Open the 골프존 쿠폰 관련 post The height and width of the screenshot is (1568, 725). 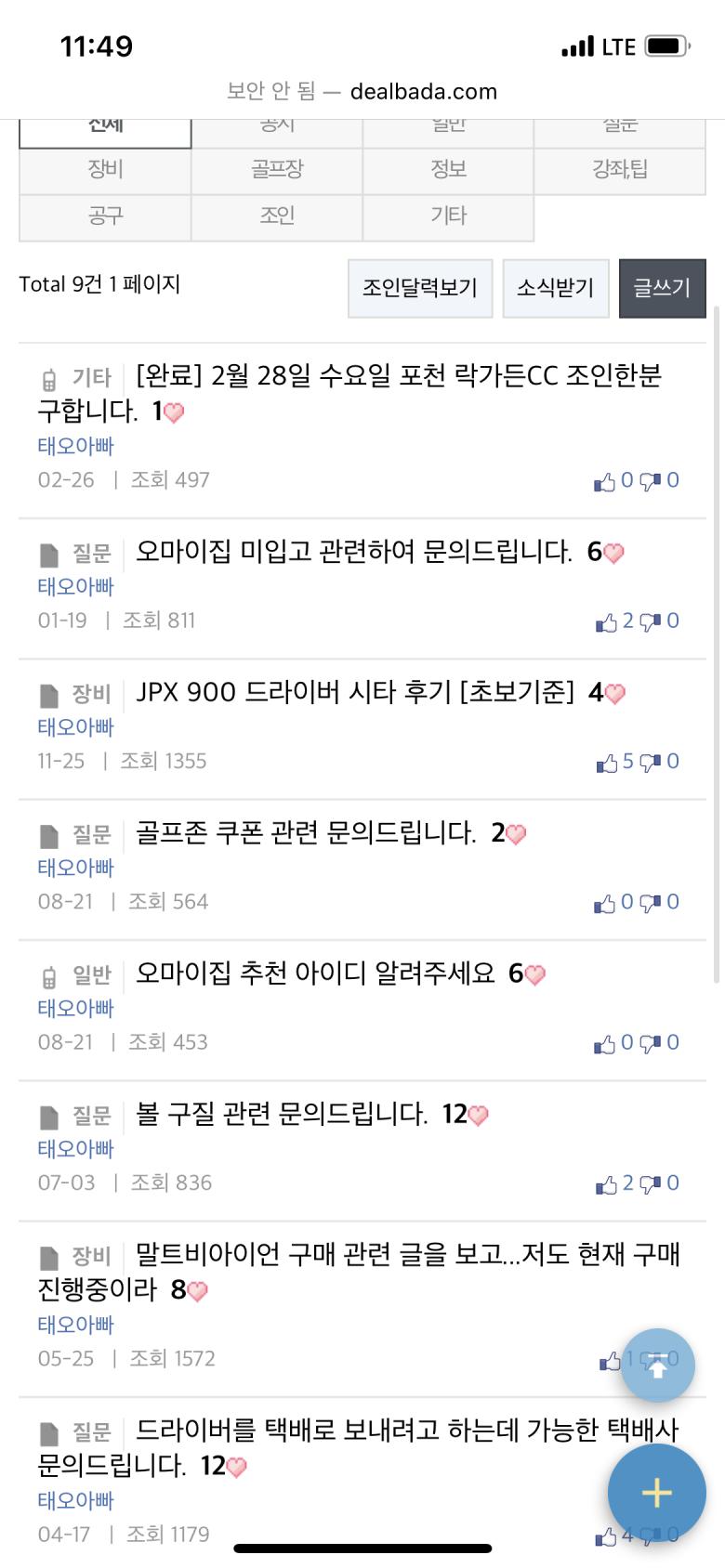tap(306, 832)
